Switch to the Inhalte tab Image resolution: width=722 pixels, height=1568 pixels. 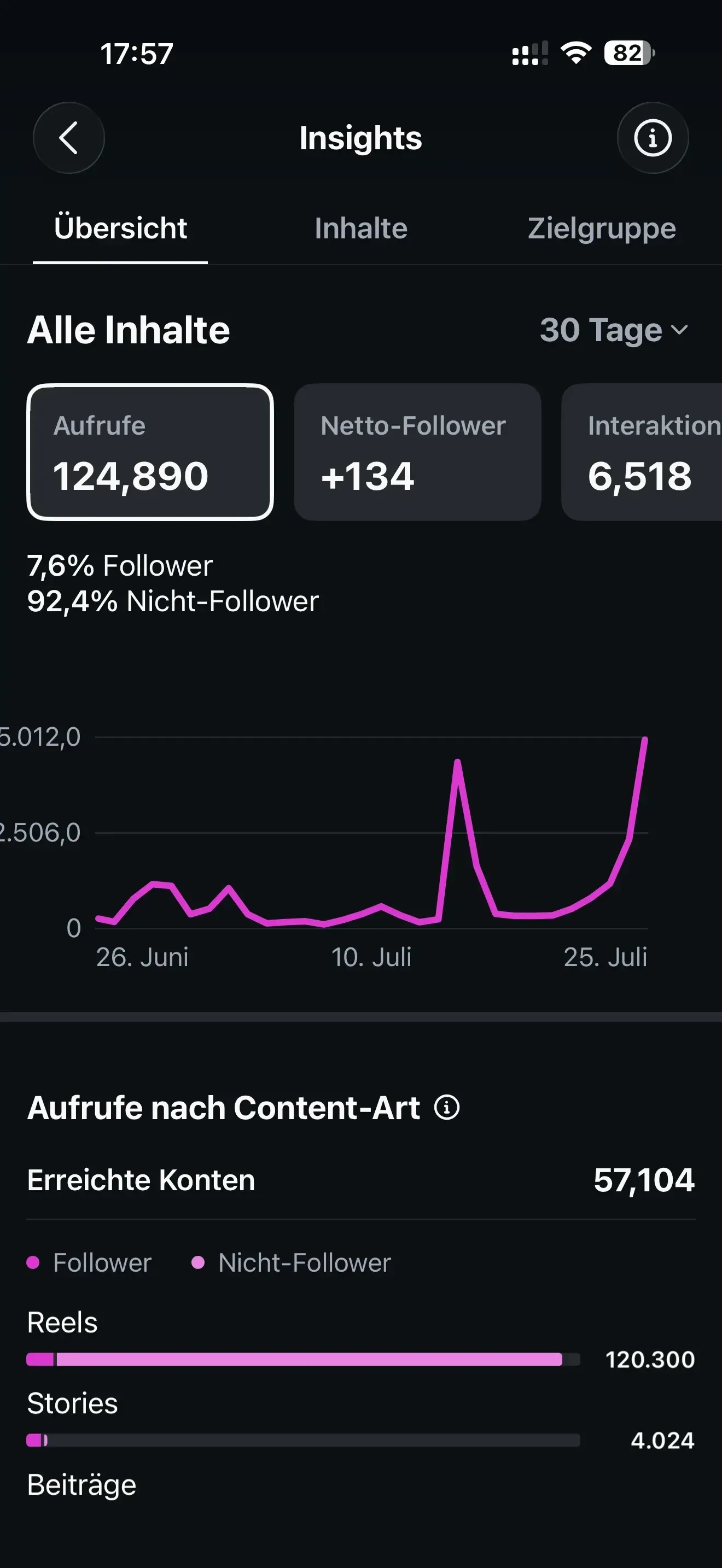tap(361, 229)
